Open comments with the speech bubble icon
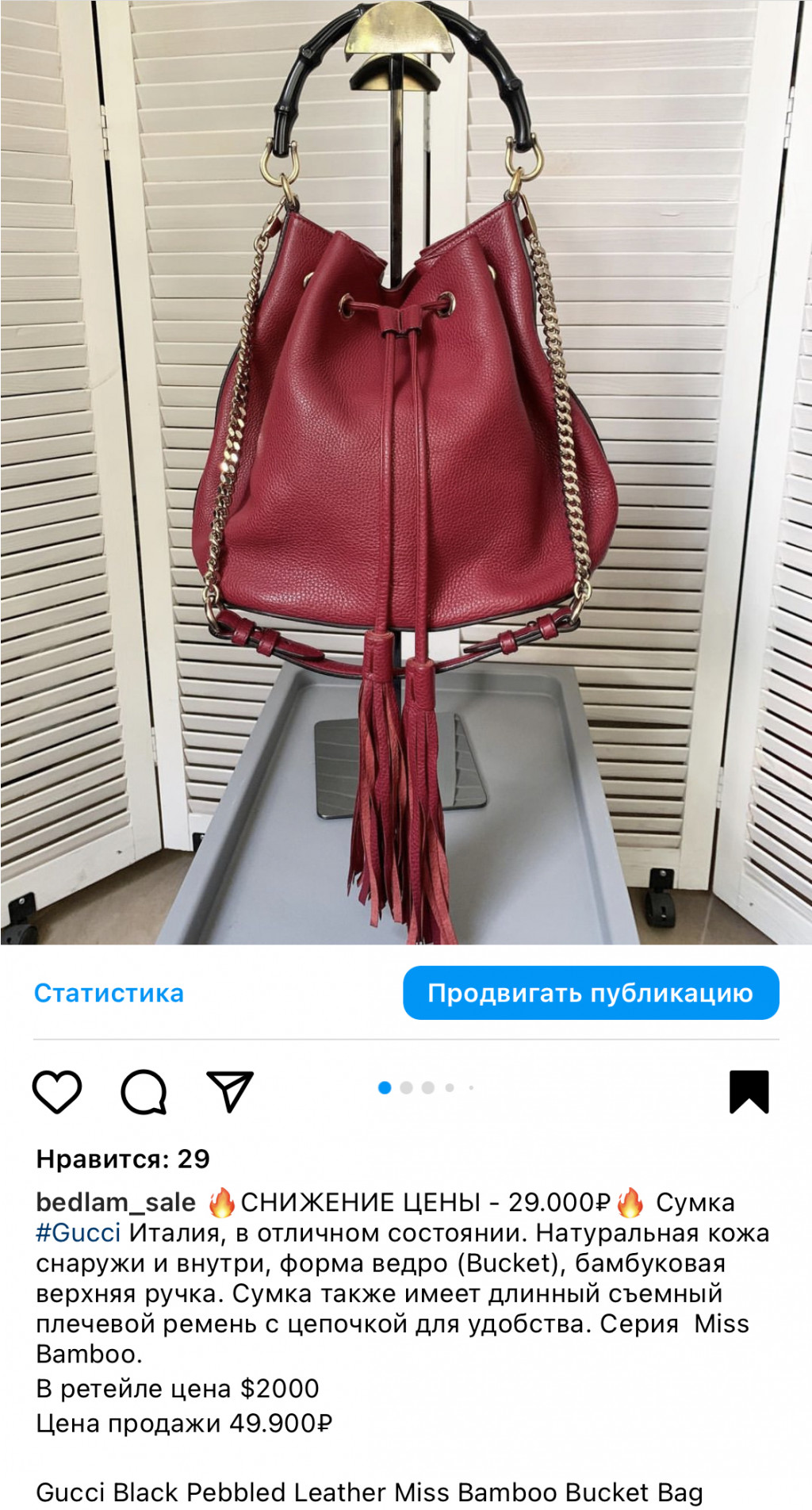Viewport: 812px width, 1510px height. pyautogui.click(x=144, y=1091)
